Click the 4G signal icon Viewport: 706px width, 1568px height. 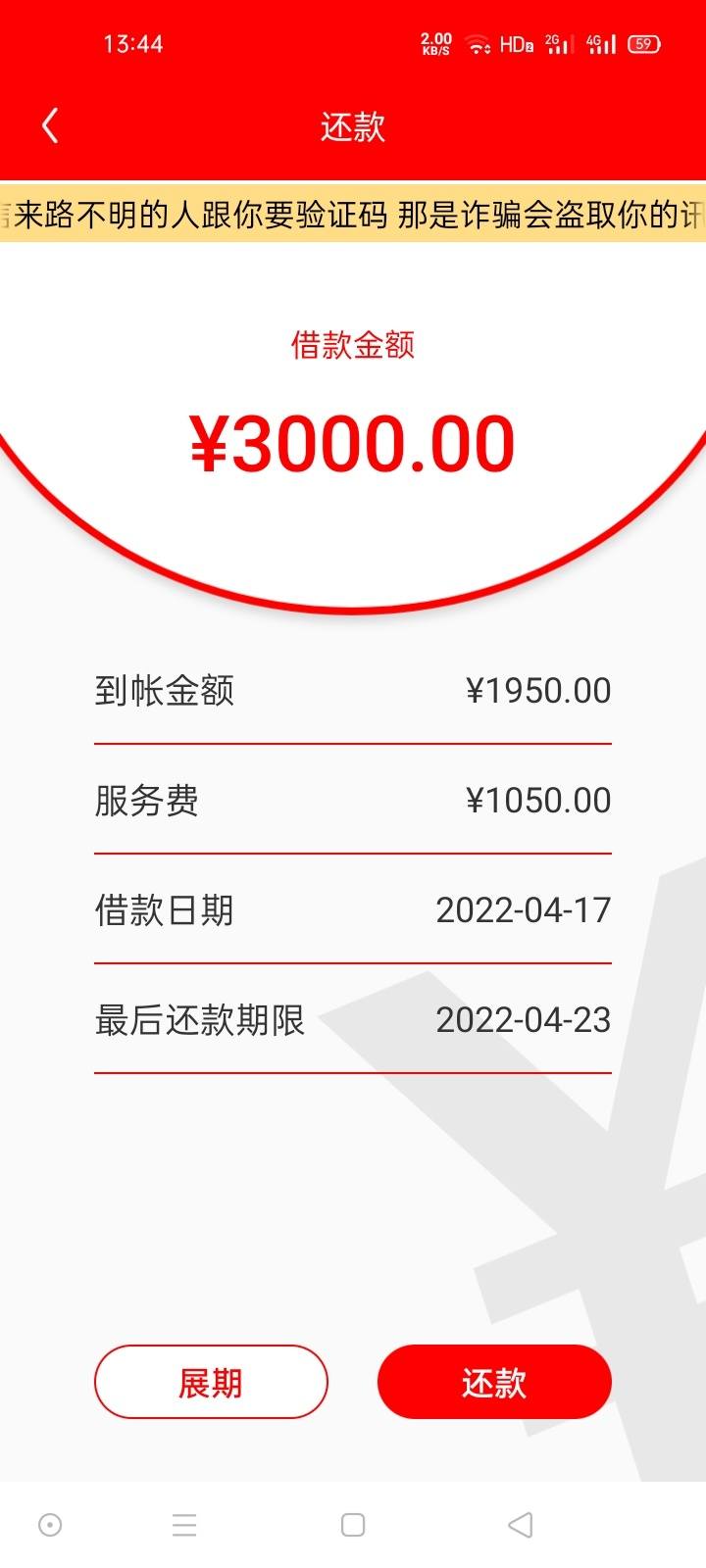coord(599,43)
